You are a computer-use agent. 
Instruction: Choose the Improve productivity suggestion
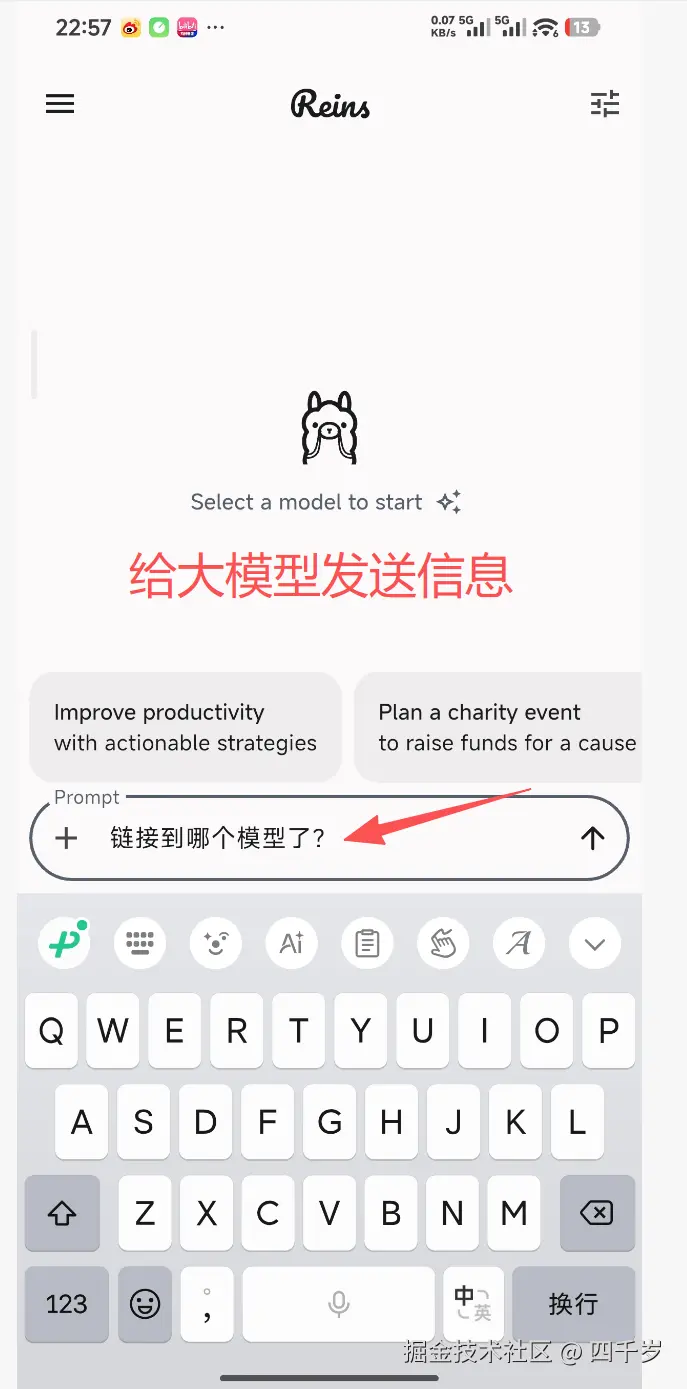(185, 727)
